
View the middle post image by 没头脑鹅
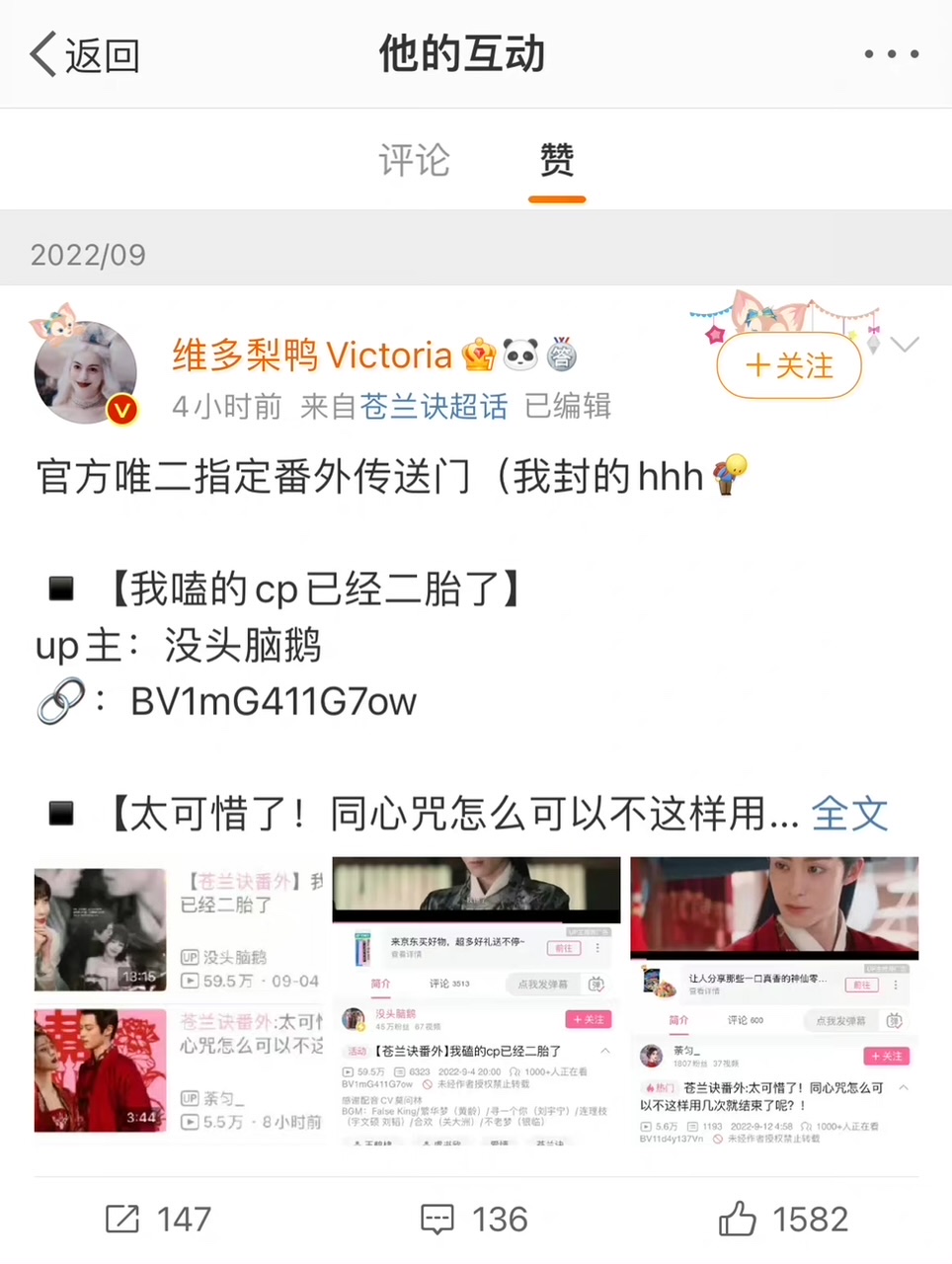pyautogui.click(x=476, y=1000)
